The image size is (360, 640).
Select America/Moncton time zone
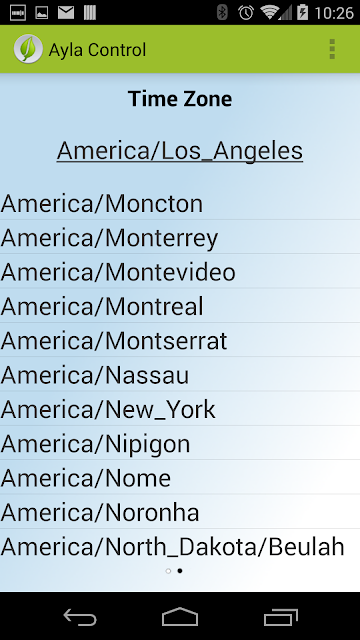coord(180,204)
